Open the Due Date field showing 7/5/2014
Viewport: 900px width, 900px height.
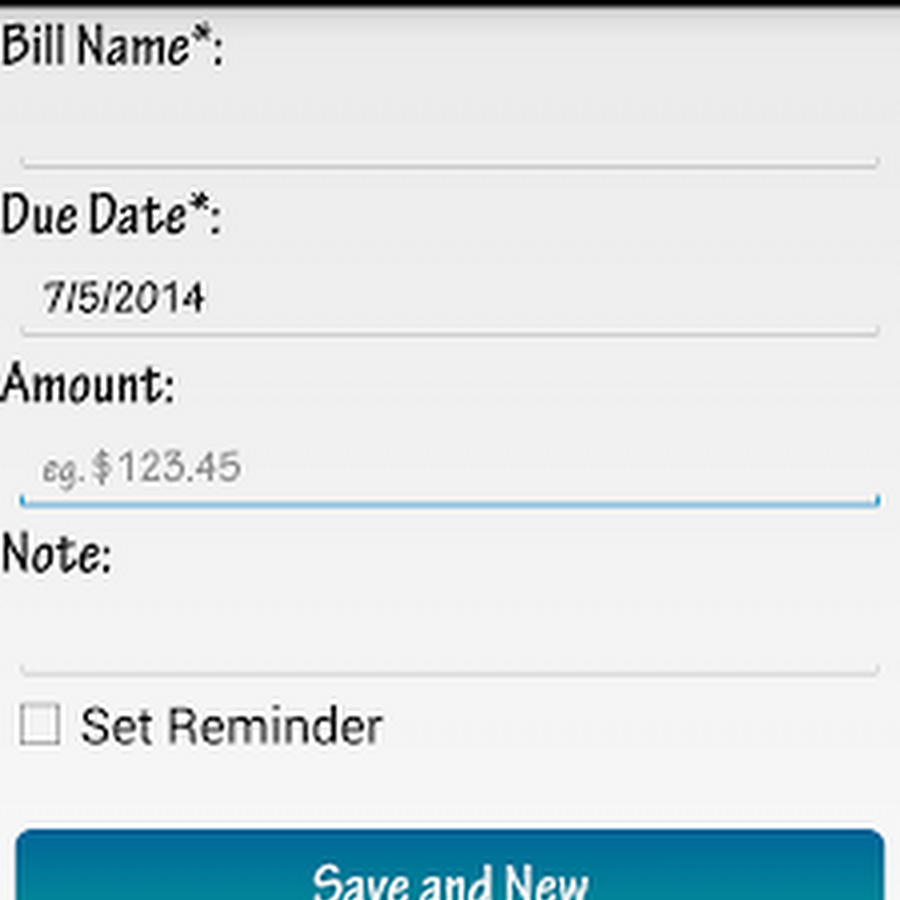(x=450, y=298)
